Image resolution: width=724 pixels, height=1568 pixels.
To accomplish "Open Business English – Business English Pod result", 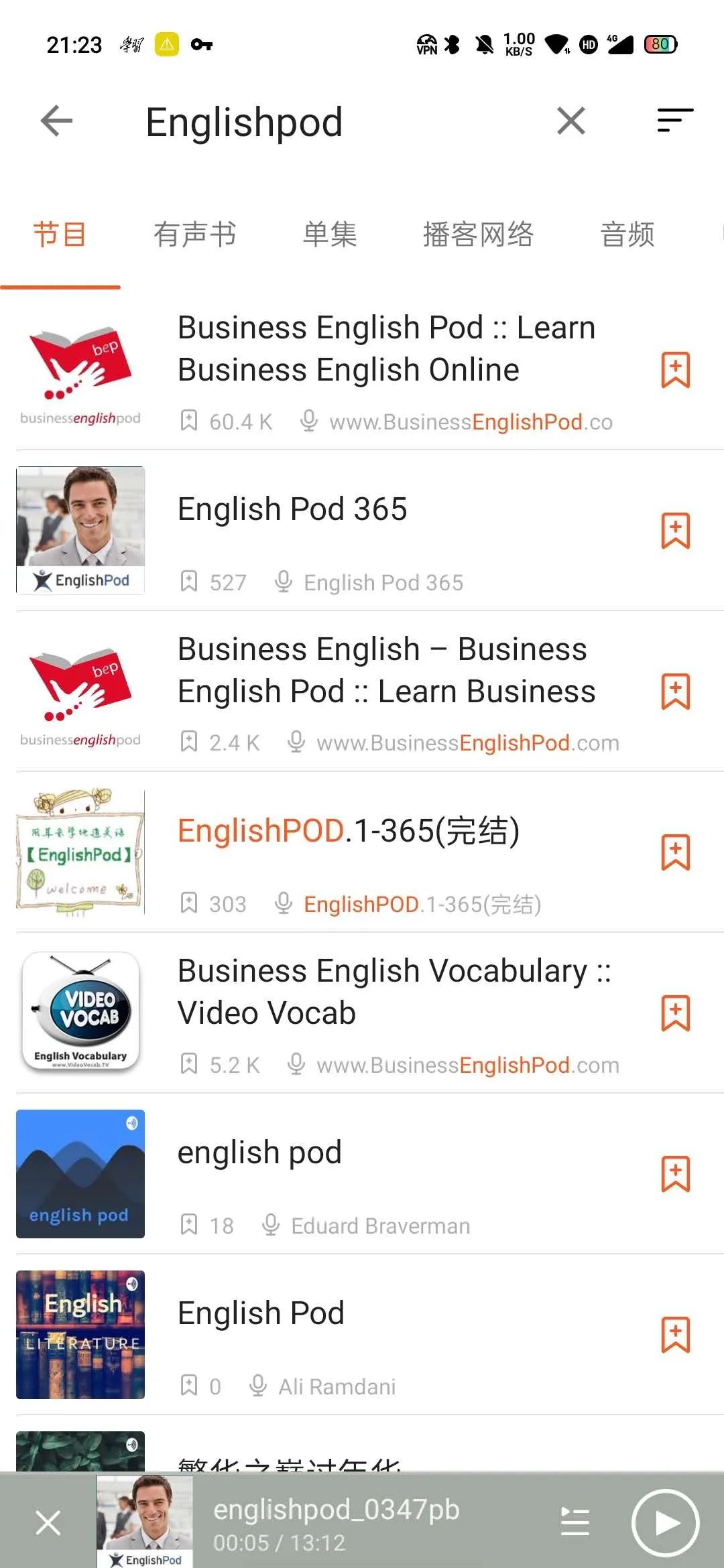I will point(385,671).
